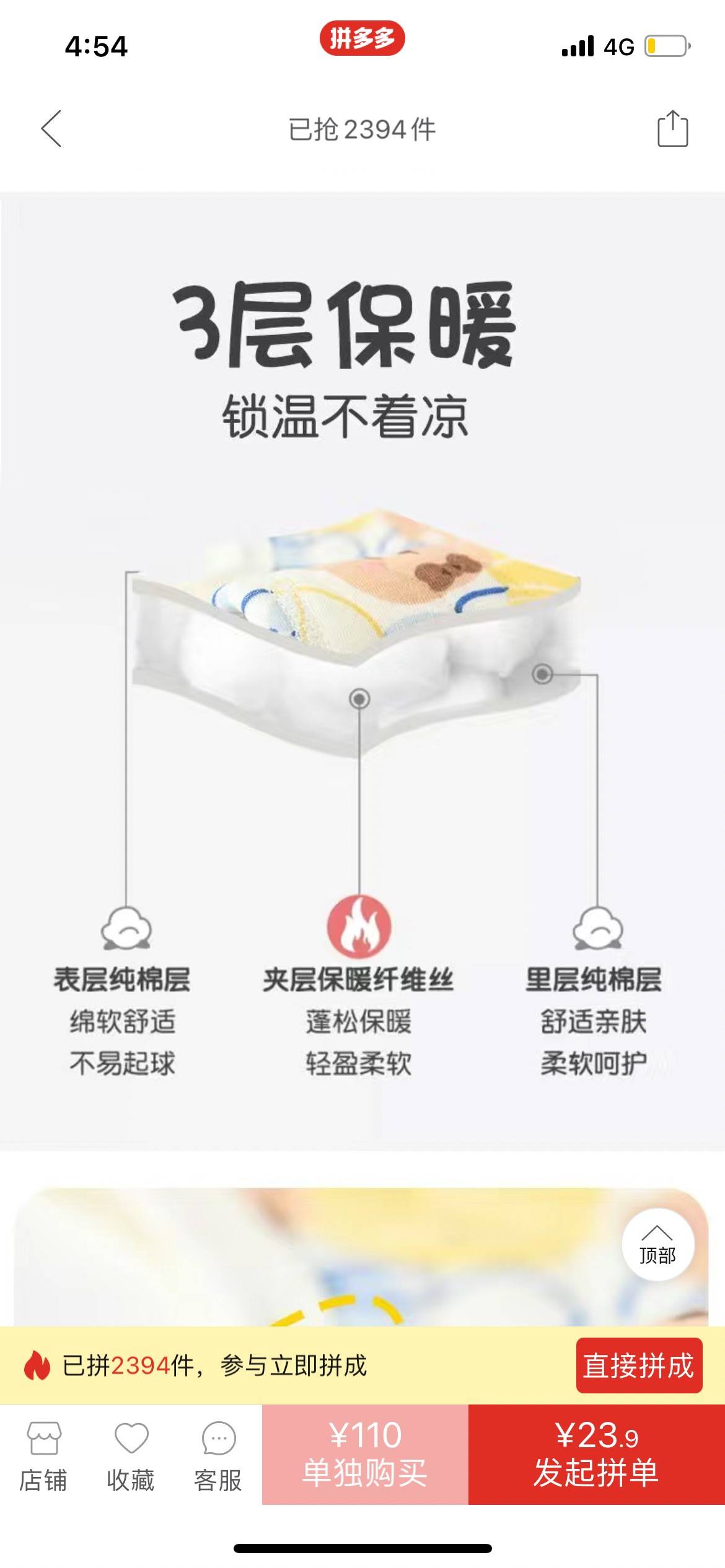The image size is (725, 1568).
Task: Open the 店铺 store page
Action: [x=43, y=1455]
